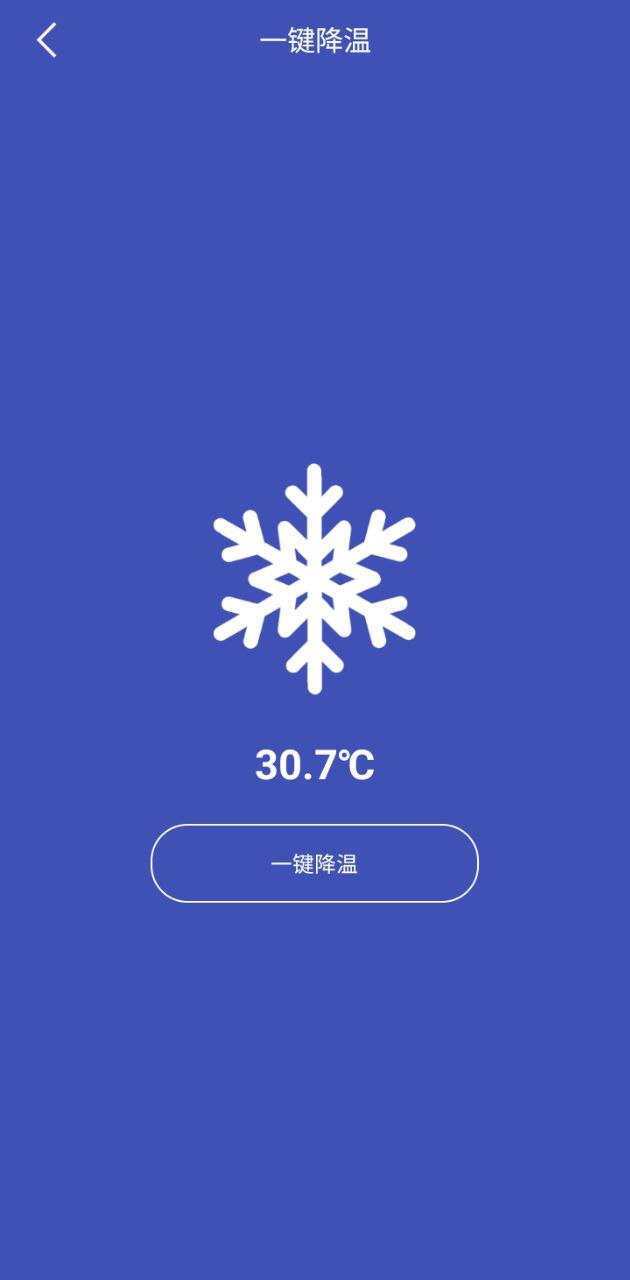This screenshot has height=1280, width=630.
Task: Go back using the top-left arrow
Action: pos(46,41)
